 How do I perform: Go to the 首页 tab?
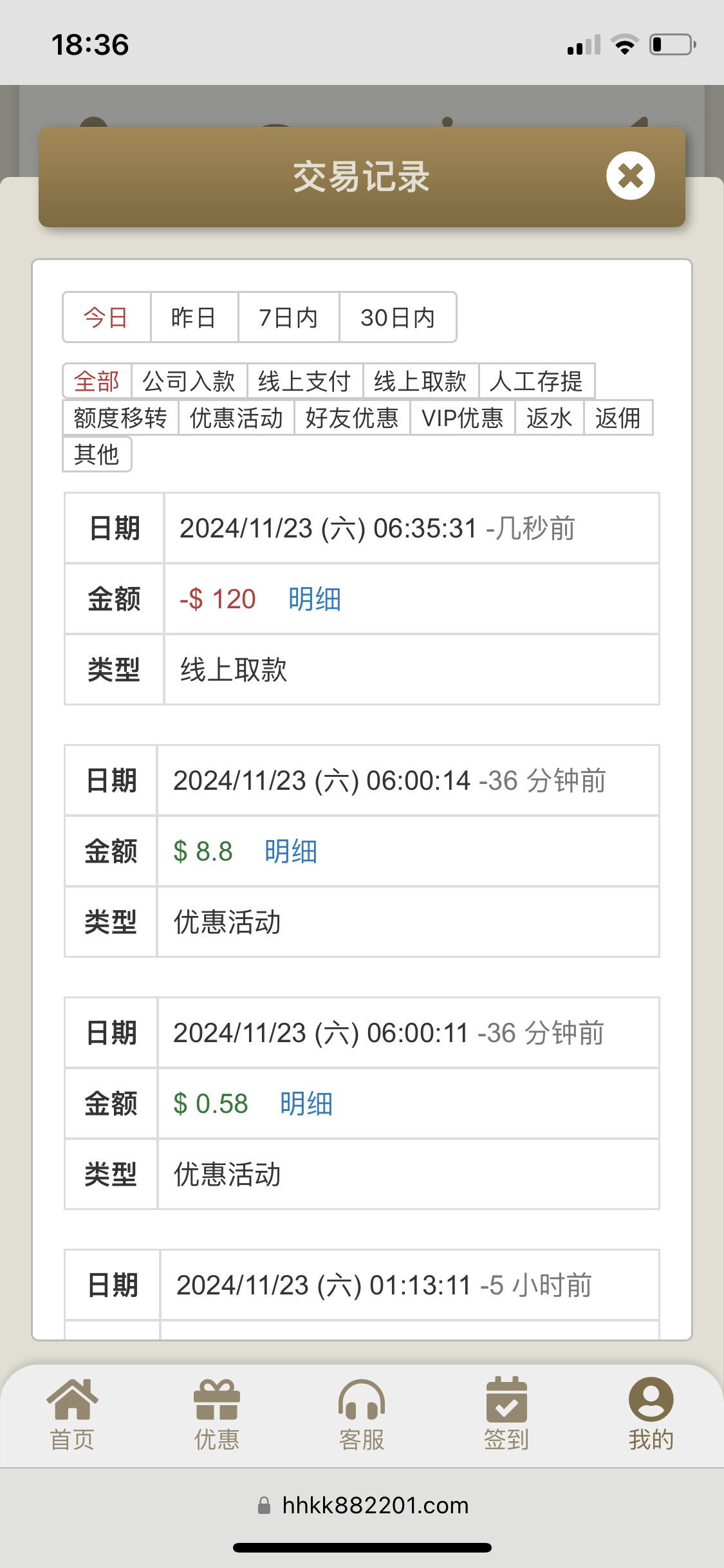click(72, 1414)
